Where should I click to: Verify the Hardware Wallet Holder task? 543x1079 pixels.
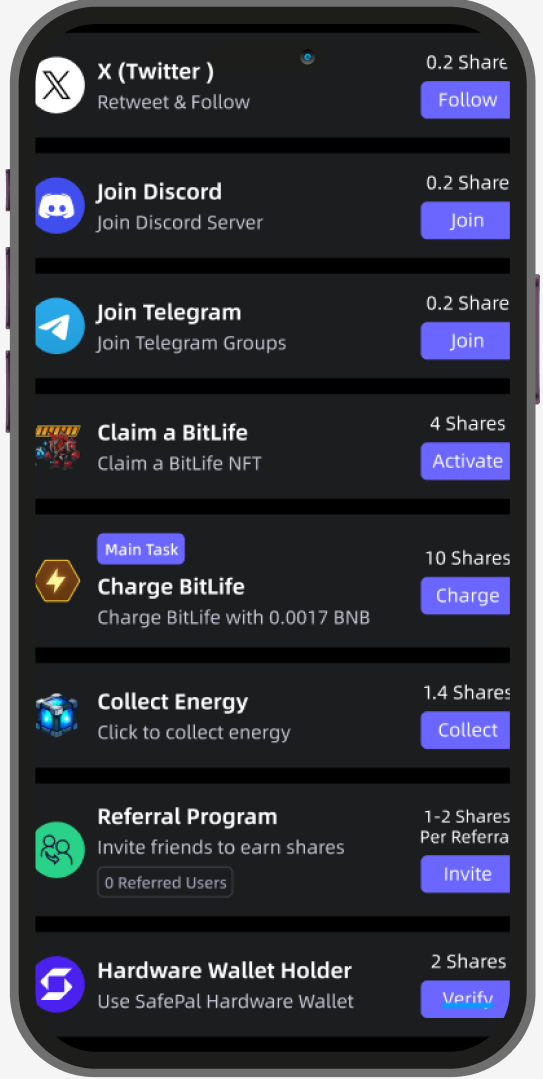click(465, 999)
